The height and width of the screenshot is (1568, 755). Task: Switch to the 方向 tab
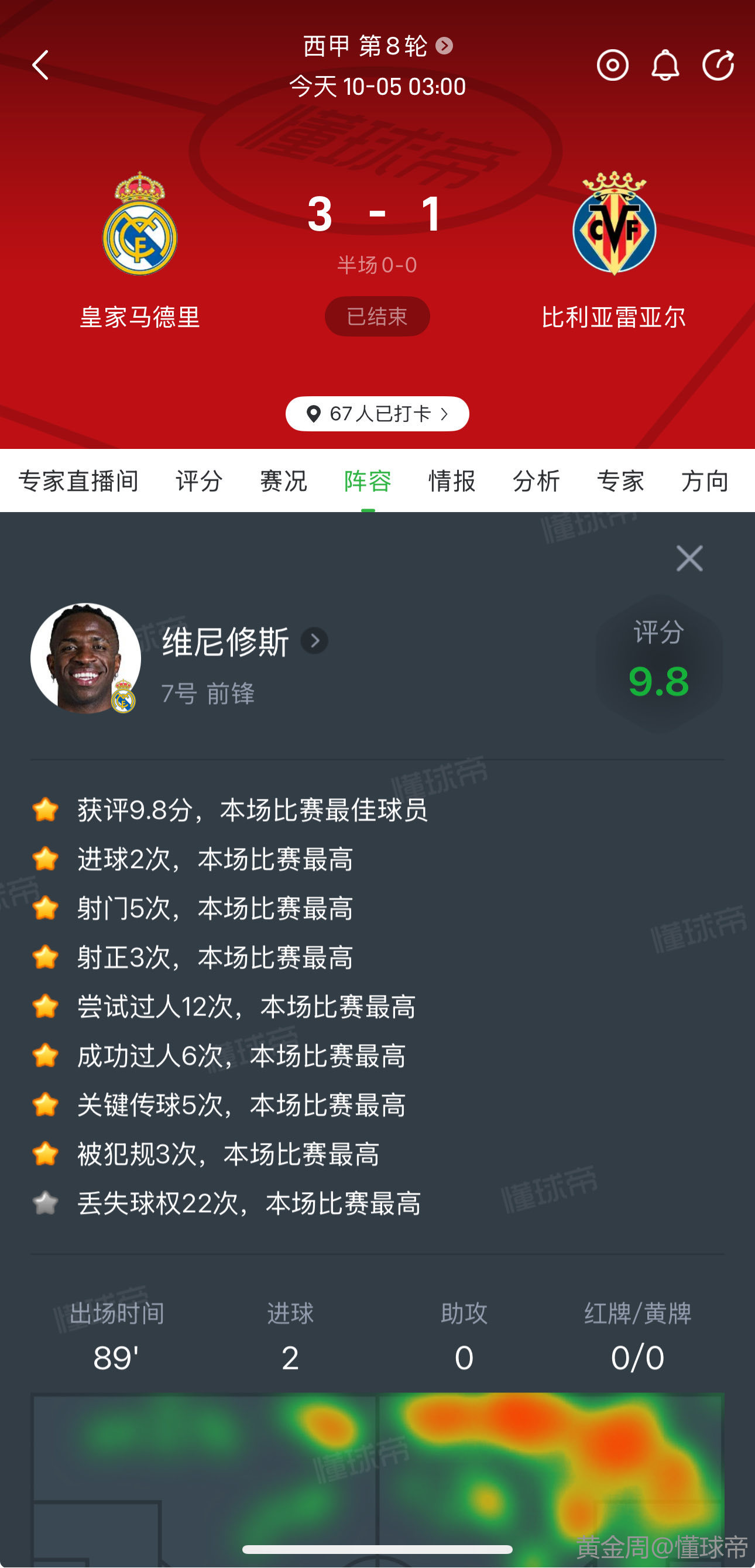[x=705, y=481]
